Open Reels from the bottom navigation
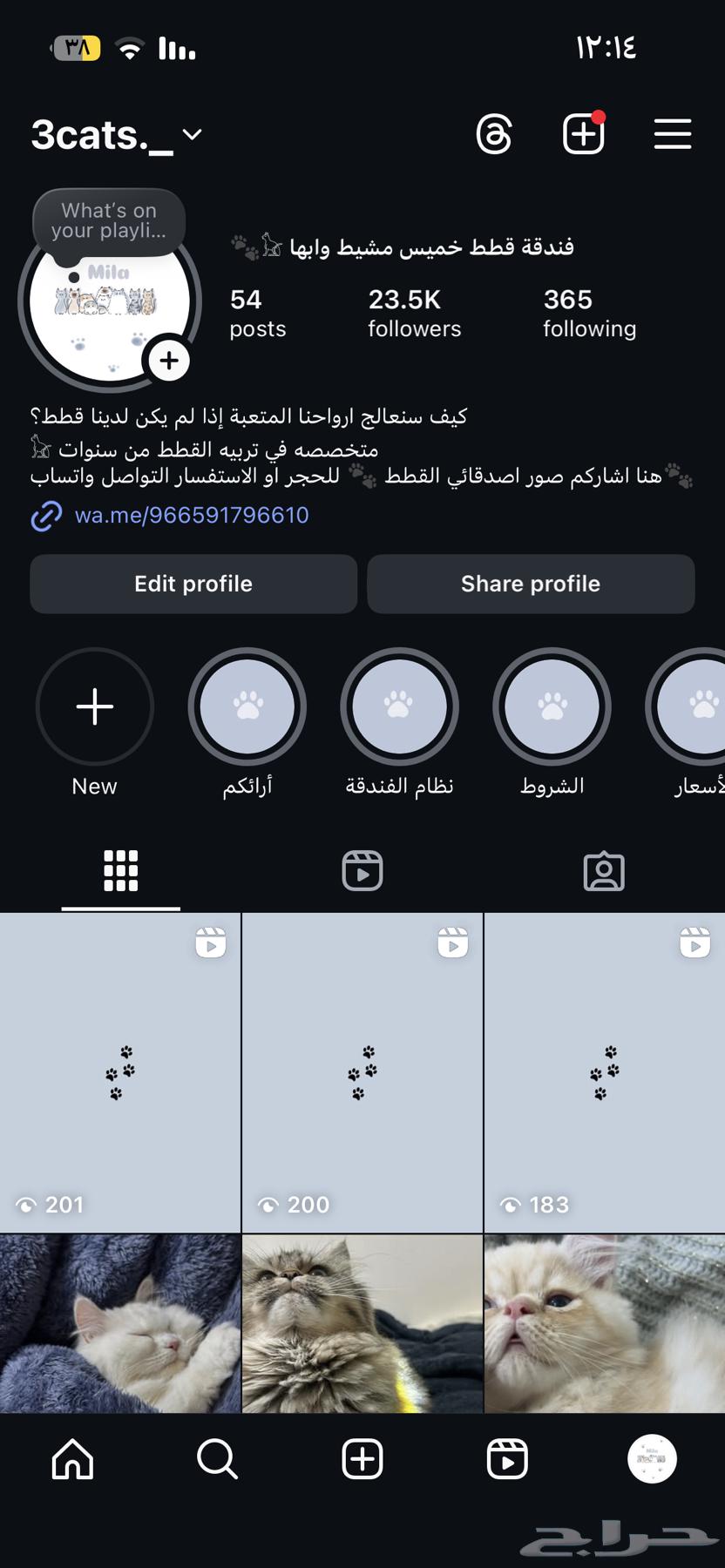Image resolution: width=725 pixels, height=1568 pixels. pos(508,1460)
